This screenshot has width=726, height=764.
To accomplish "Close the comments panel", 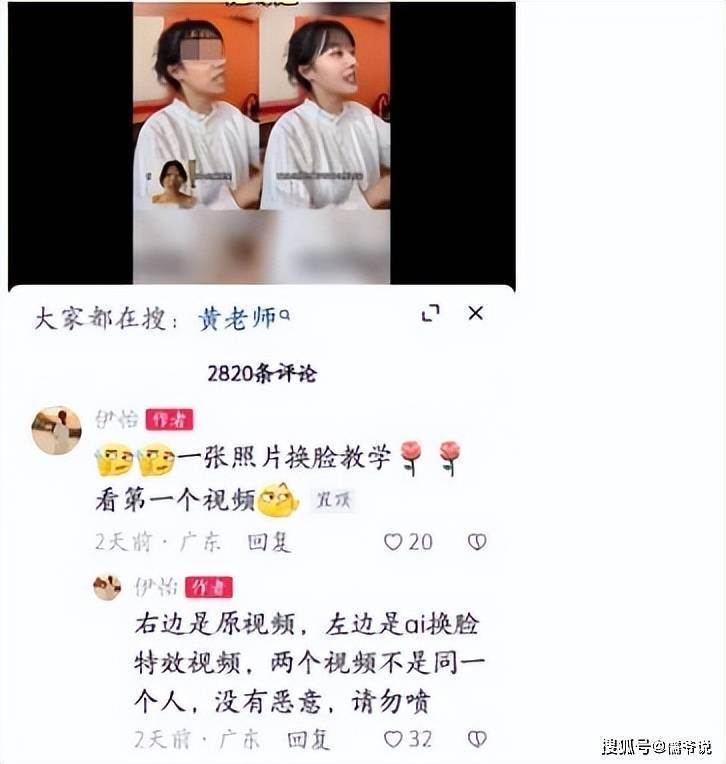I will tap(475, 313).
